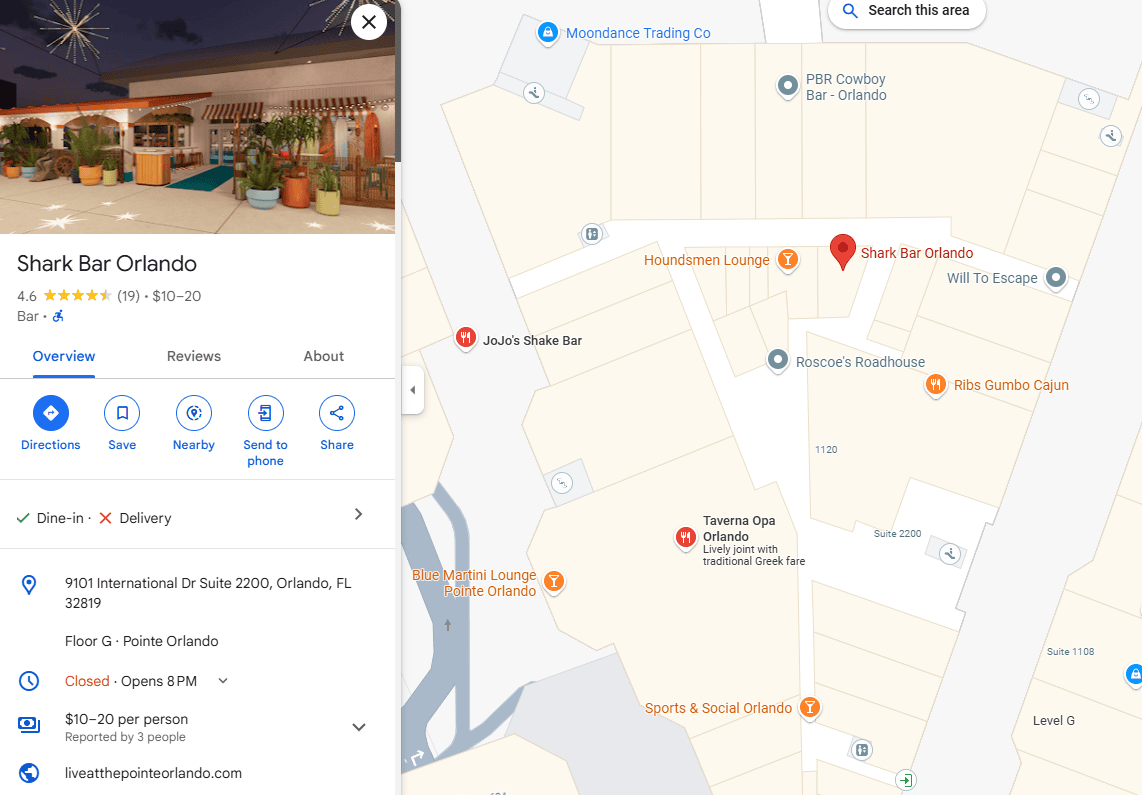This screenshot has width=1142, height=795.
Task: Switch to the Reviews tab
Action: coord(194,356)
